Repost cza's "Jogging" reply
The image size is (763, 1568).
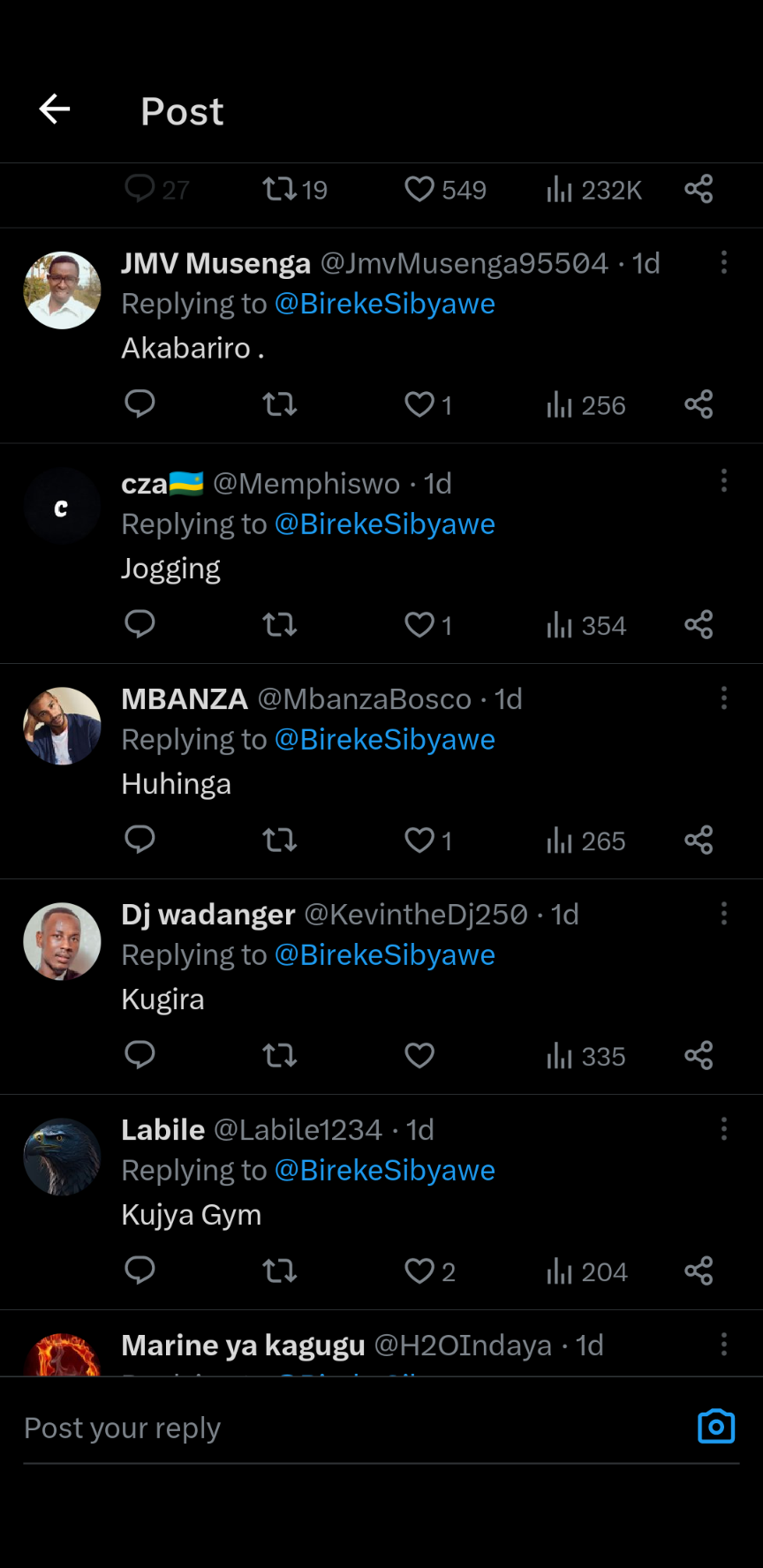point(280,625)
